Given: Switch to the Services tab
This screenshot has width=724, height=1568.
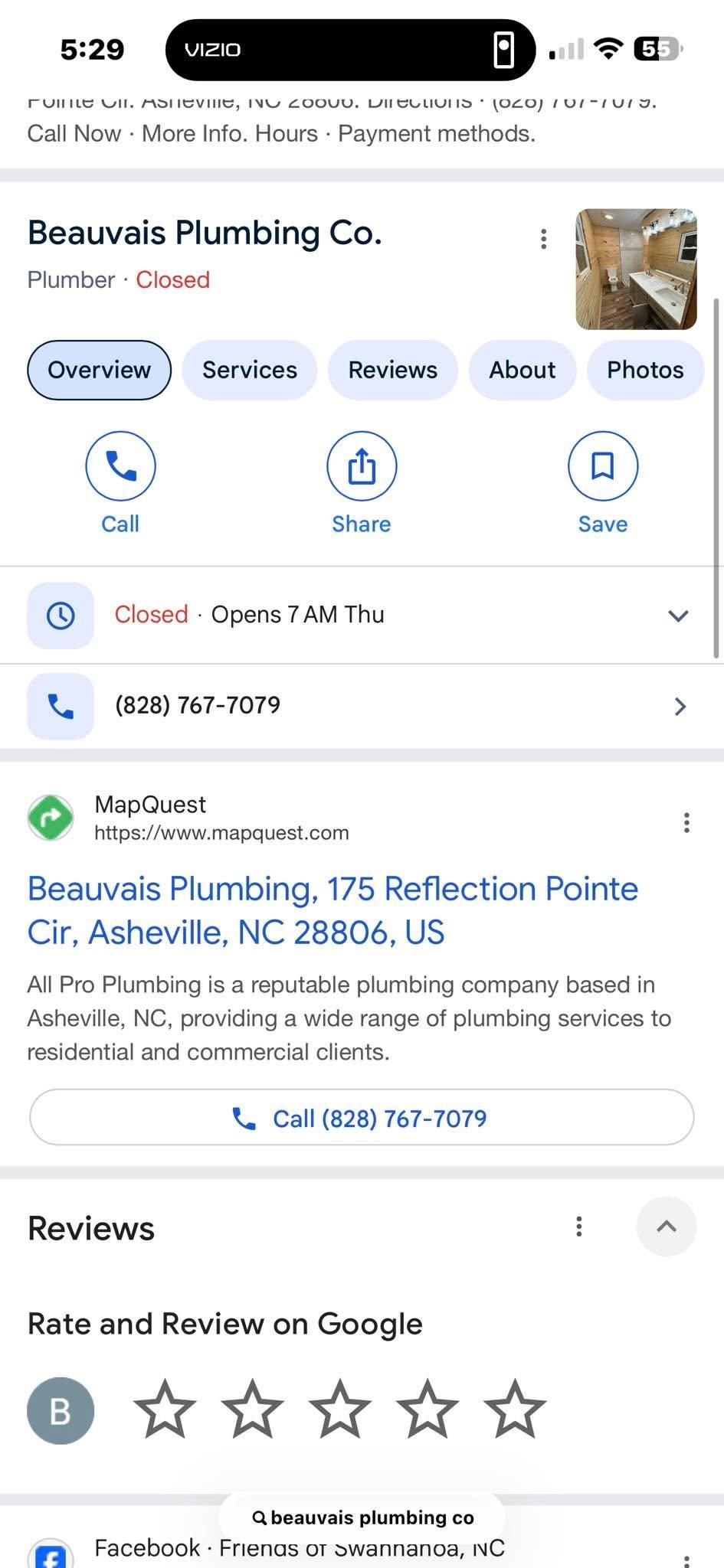Looking at the screenshot, I should coord(249,370).
